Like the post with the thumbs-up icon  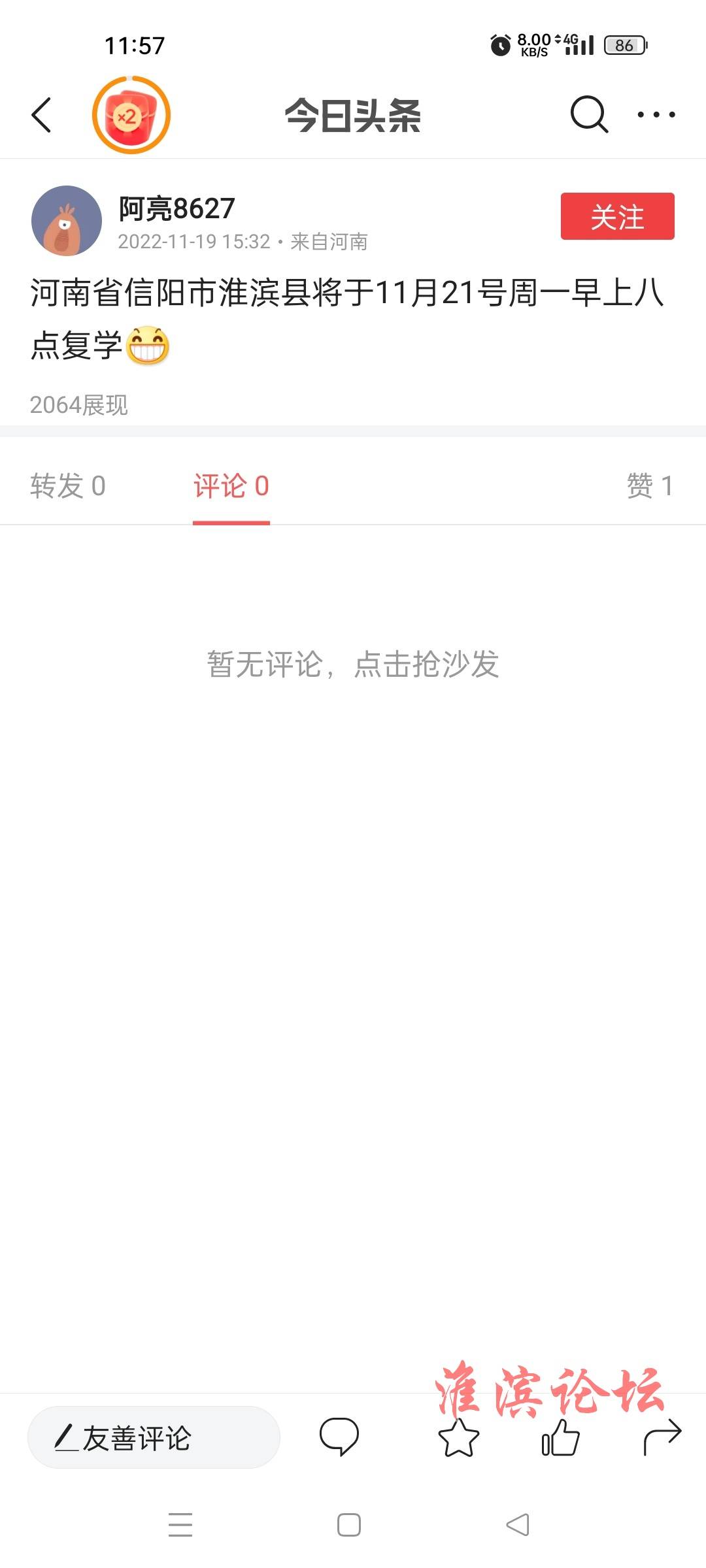click(x=560, y=1437)
